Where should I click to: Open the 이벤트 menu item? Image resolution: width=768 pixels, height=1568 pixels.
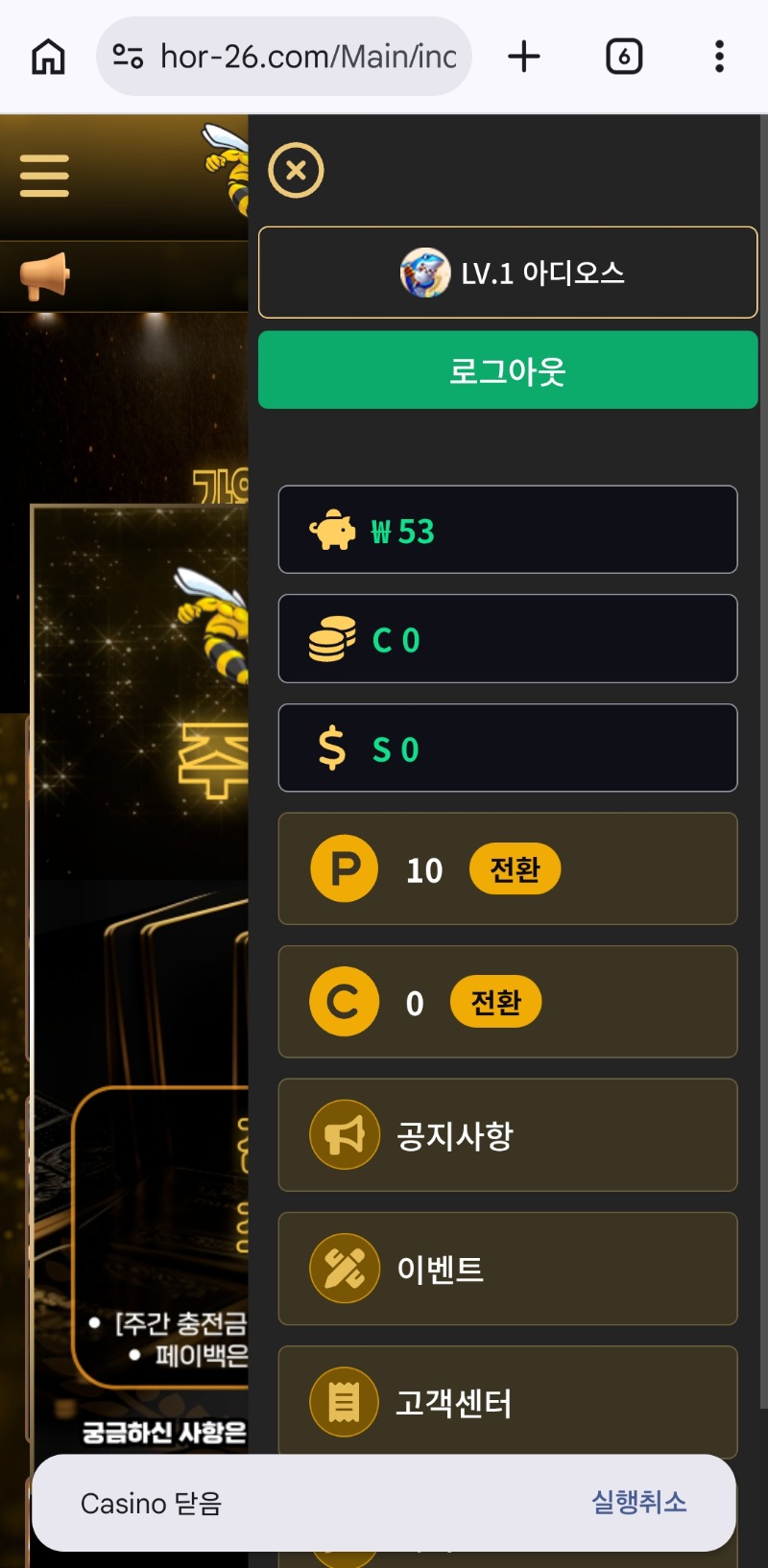(508, 1269)
